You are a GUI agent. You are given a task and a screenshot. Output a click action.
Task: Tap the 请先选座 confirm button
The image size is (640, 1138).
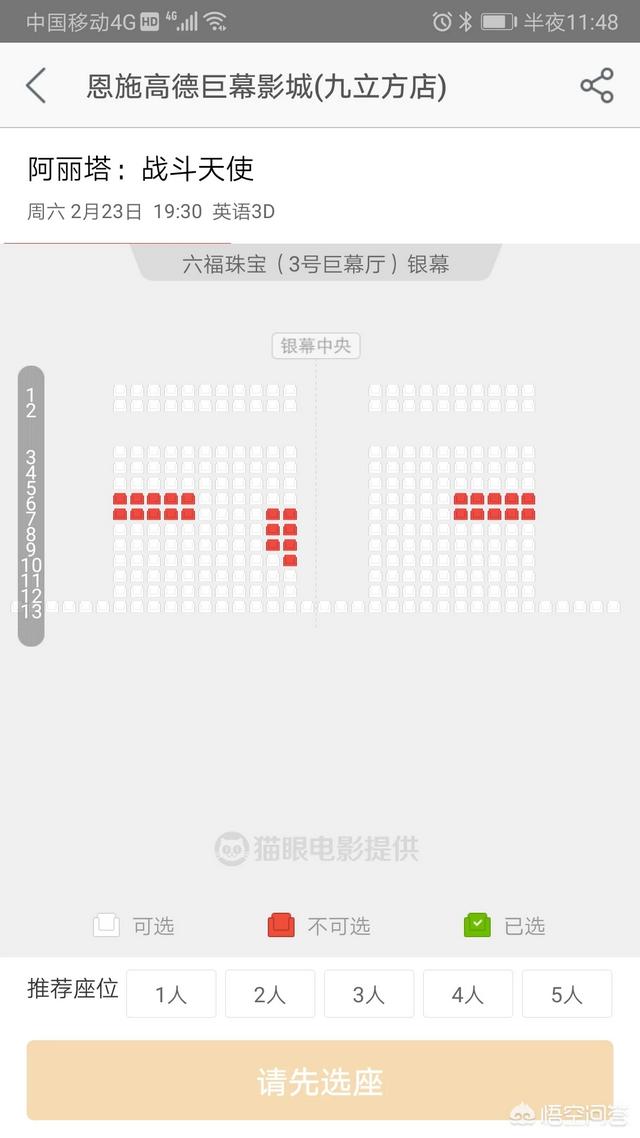tap(320, 1081)
